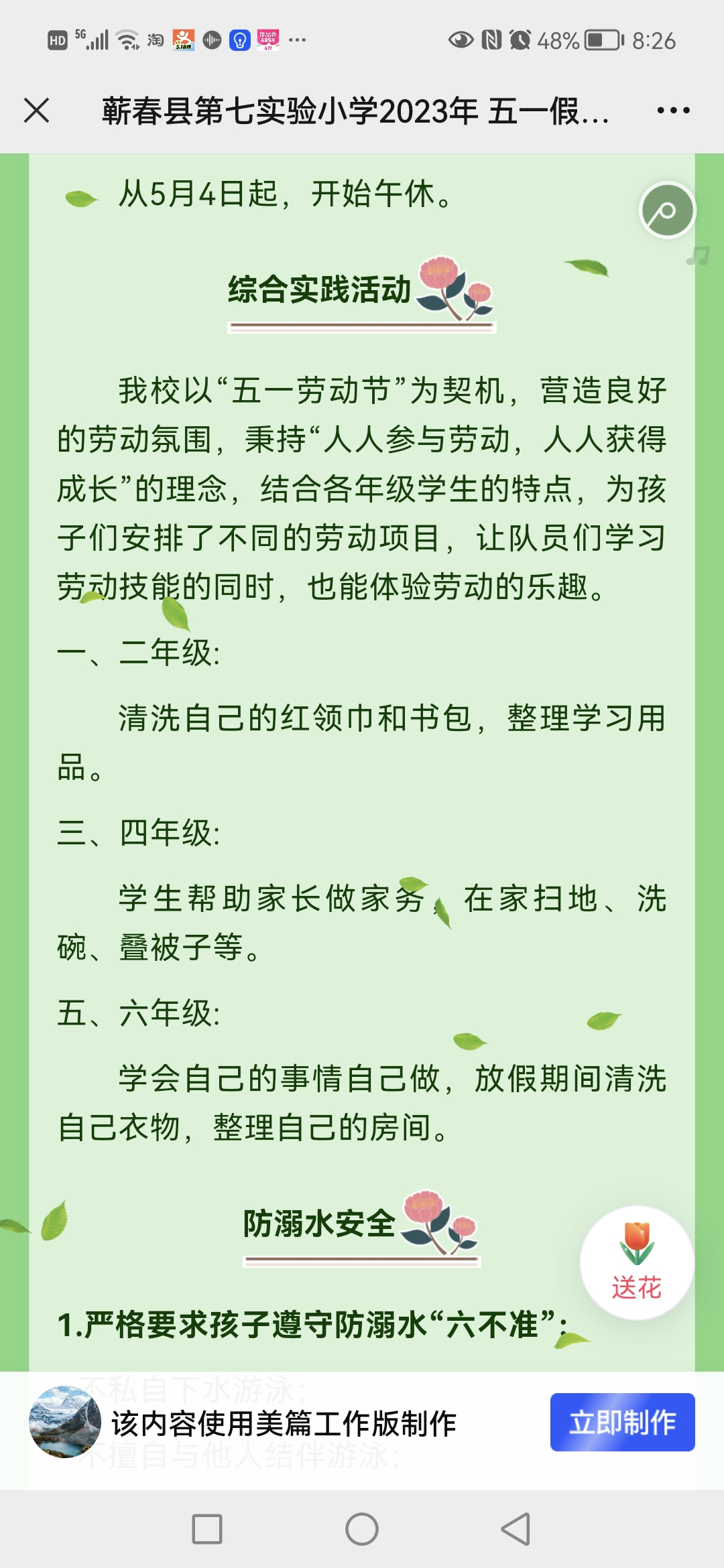This screenshot has width=724, height=1568.
Task: Go to the home screen
Action: click(362, 1529)
